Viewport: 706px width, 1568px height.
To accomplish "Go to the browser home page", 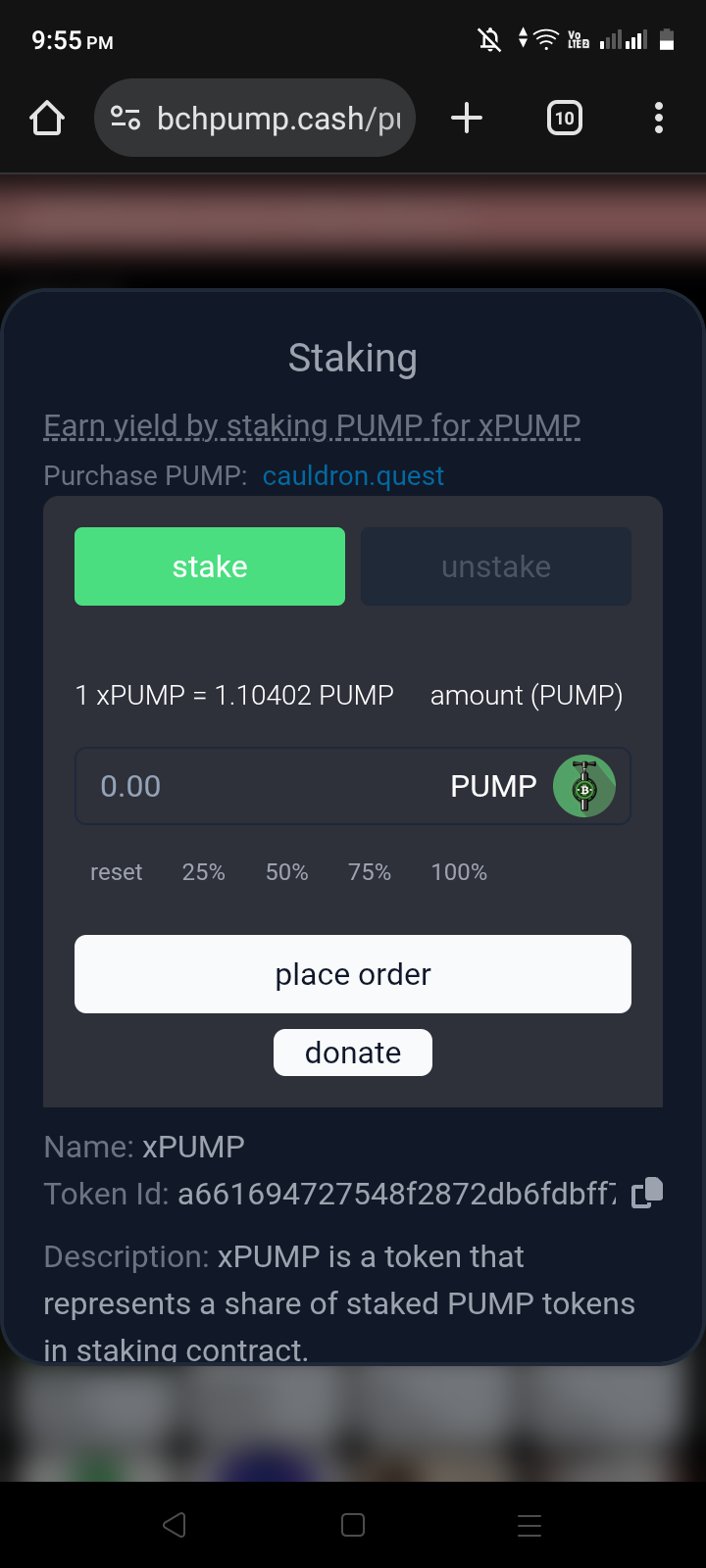I will [x=47, y=119].
